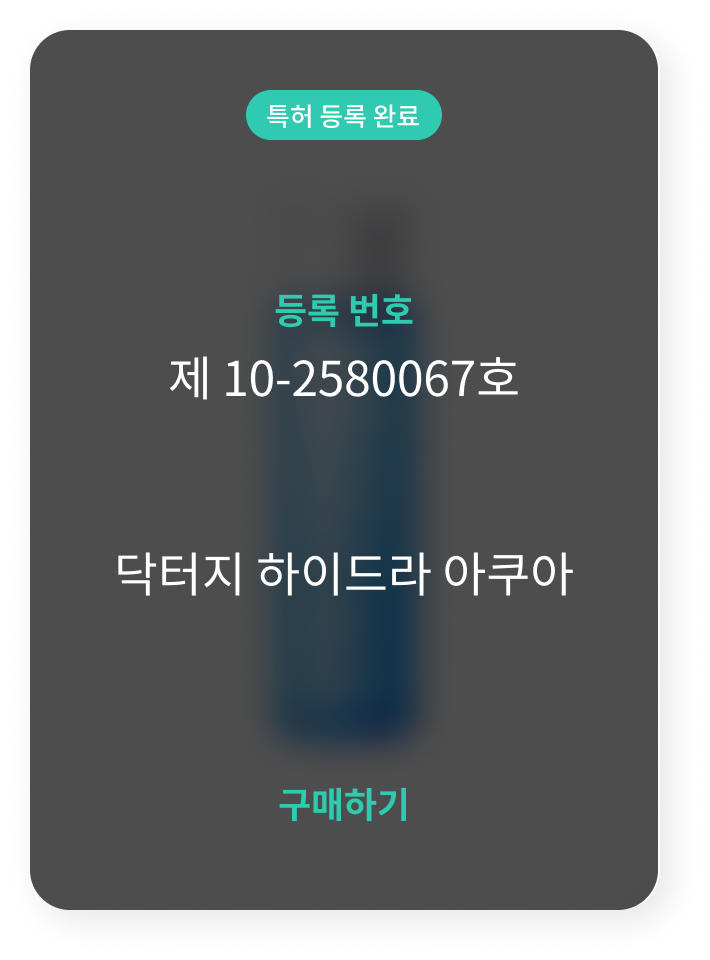710x960 pixels.
Task: Tap the 구매하기 buy link
Action: click(343, 804)
